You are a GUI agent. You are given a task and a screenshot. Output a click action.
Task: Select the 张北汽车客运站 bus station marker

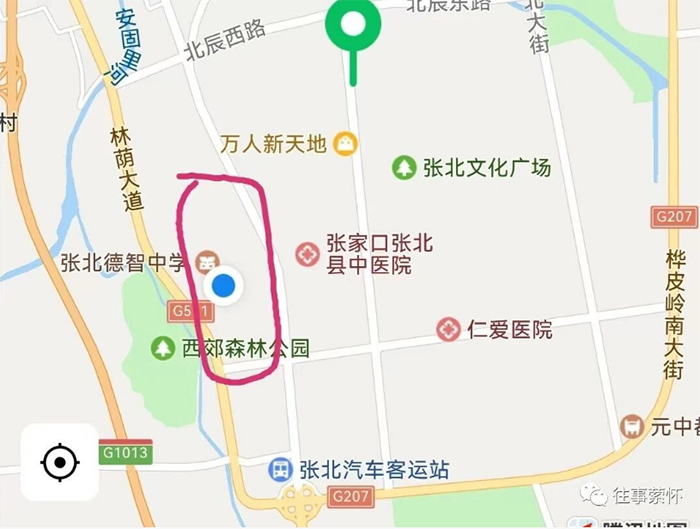[x=280, y=469]
